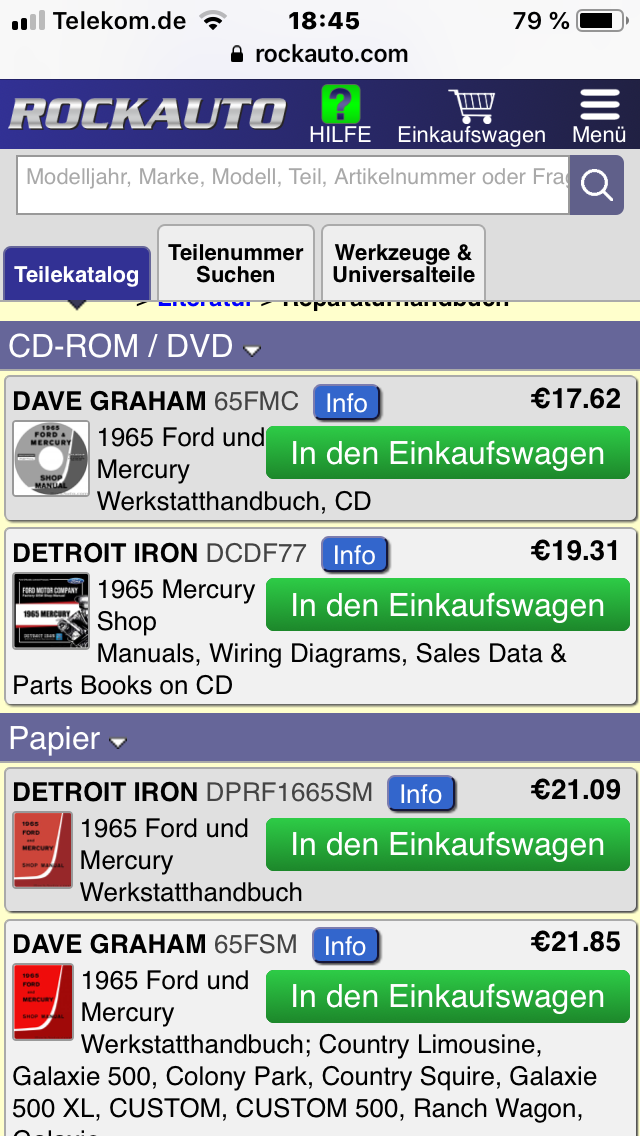Tap the parts search text field
Viewport: 640px width, 1136px height.
click(293, 185)
